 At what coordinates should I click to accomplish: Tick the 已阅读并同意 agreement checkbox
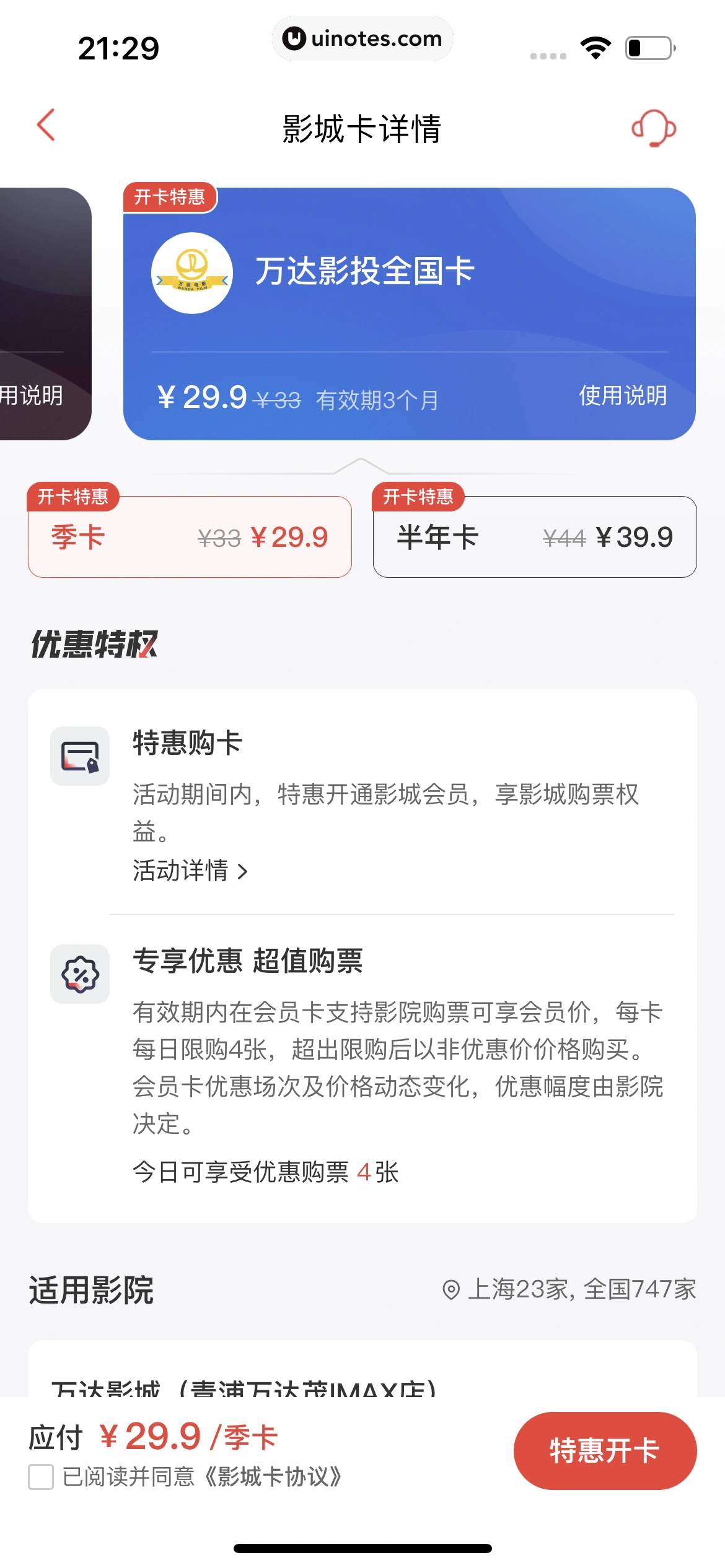pos(41,1477)
